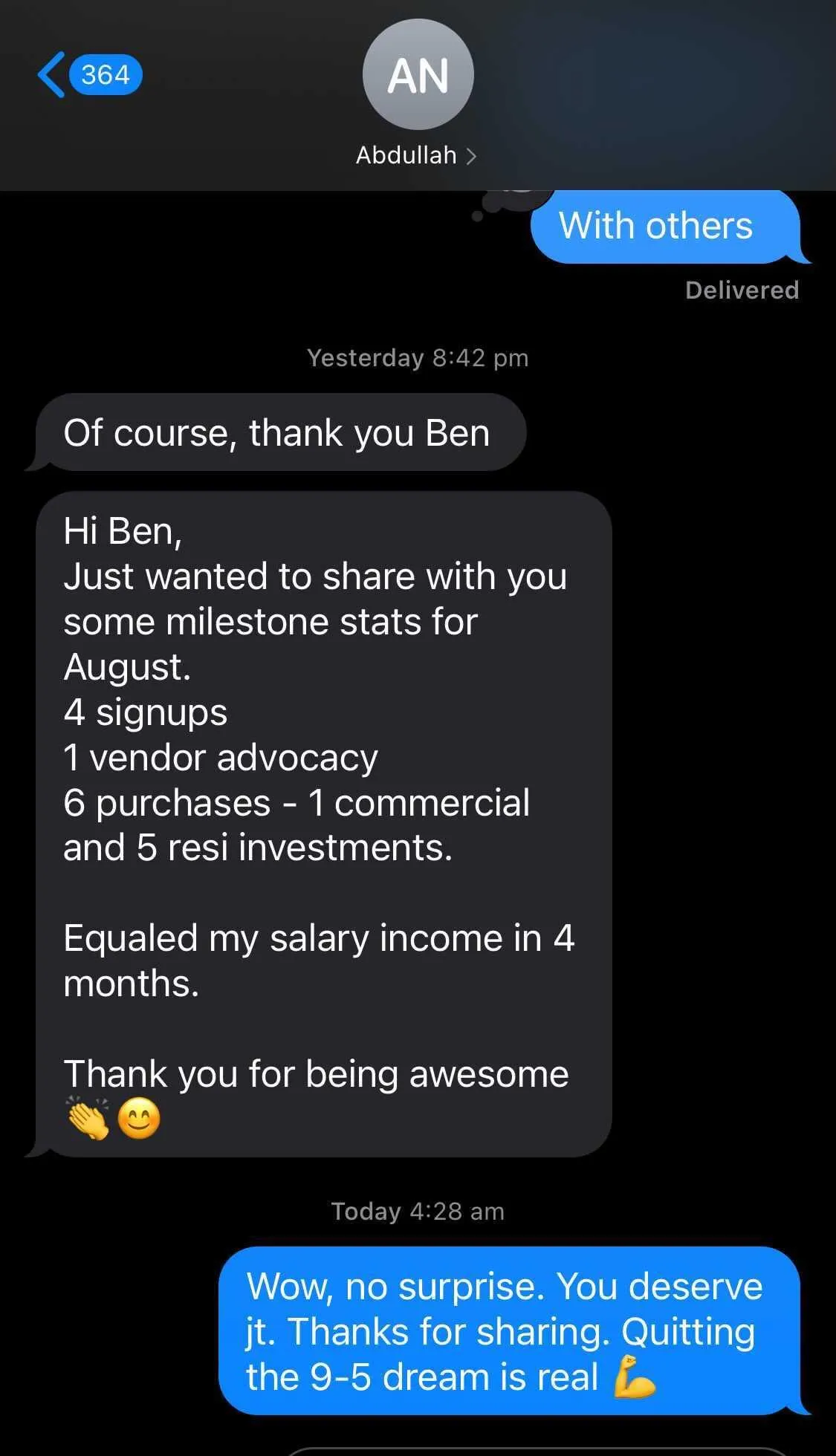Go back to the messages list
Viewport: 836px width, 1456px height.
click(x=89, y=75)
